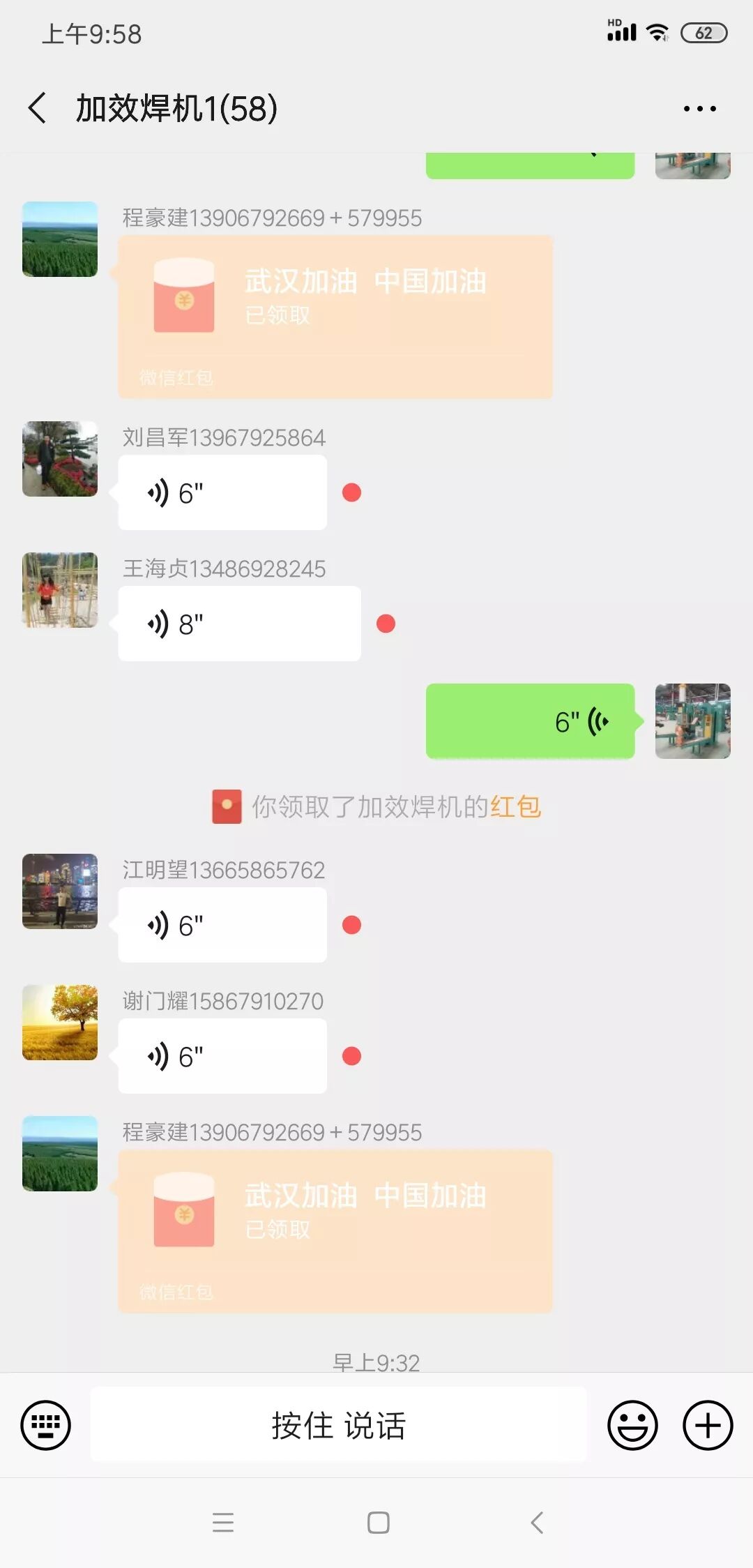Play 刘昌军's 6-second voice message
This screenshot has height=1568, width=753.
point(222,492)
